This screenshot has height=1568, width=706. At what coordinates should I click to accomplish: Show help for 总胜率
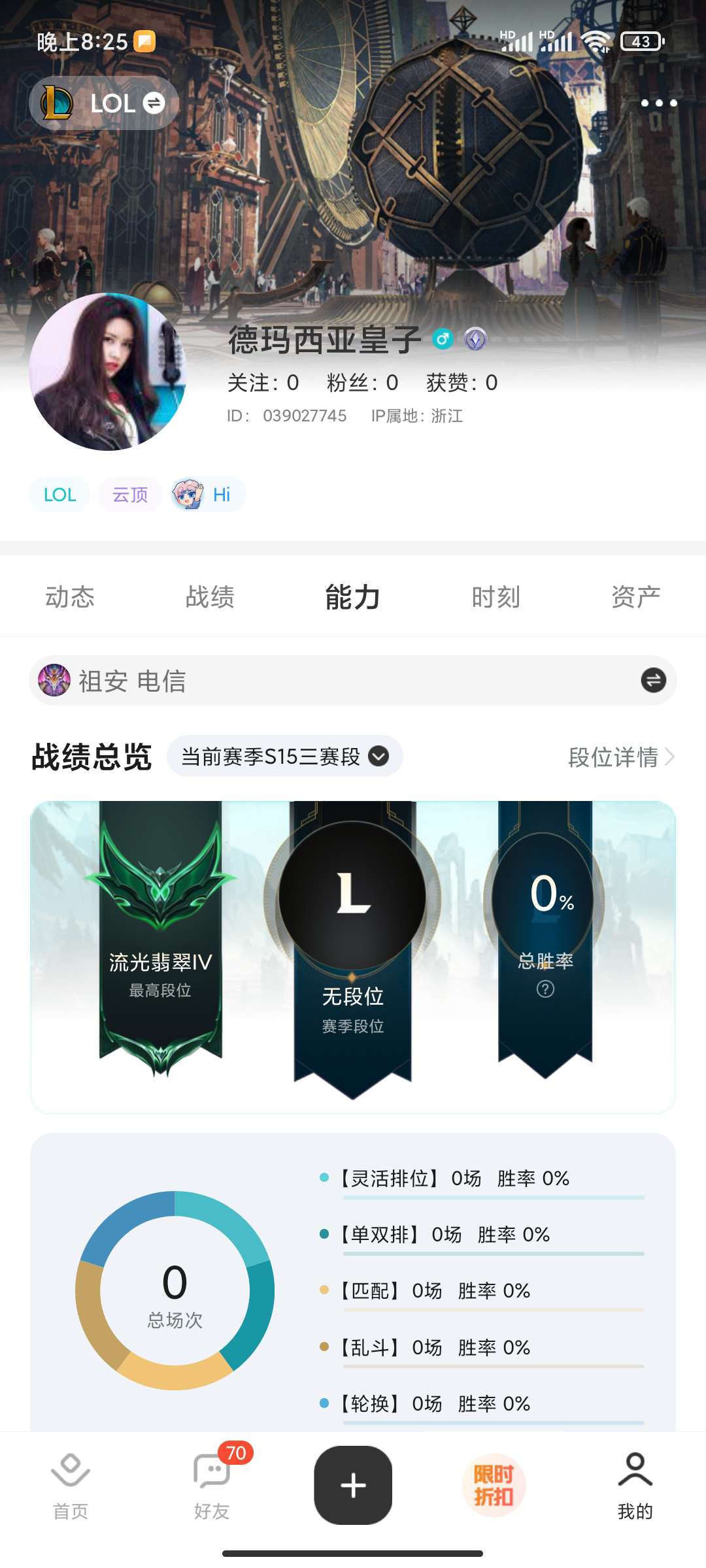point(545,989)
